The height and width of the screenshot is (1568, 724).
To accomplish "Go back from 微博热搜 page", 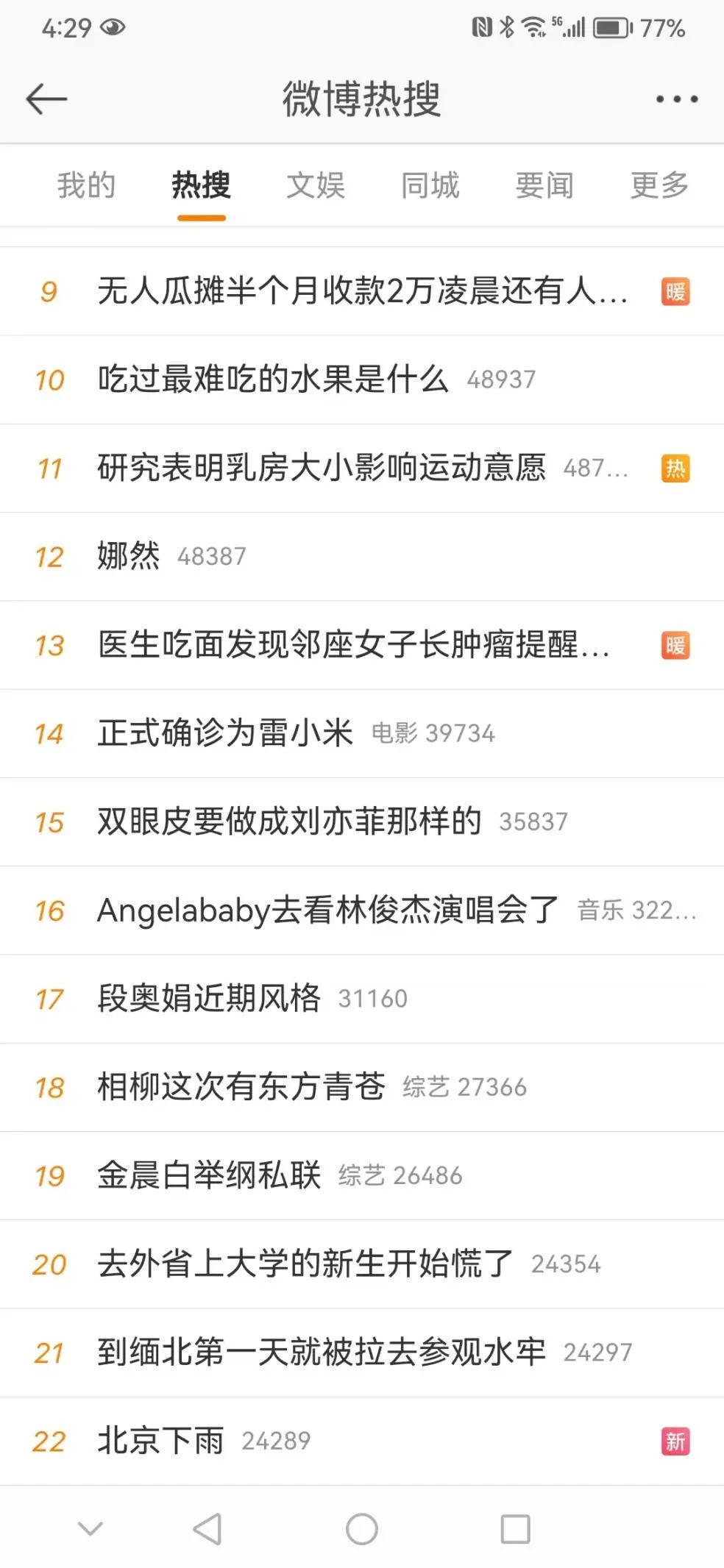I will pos(46,99).
